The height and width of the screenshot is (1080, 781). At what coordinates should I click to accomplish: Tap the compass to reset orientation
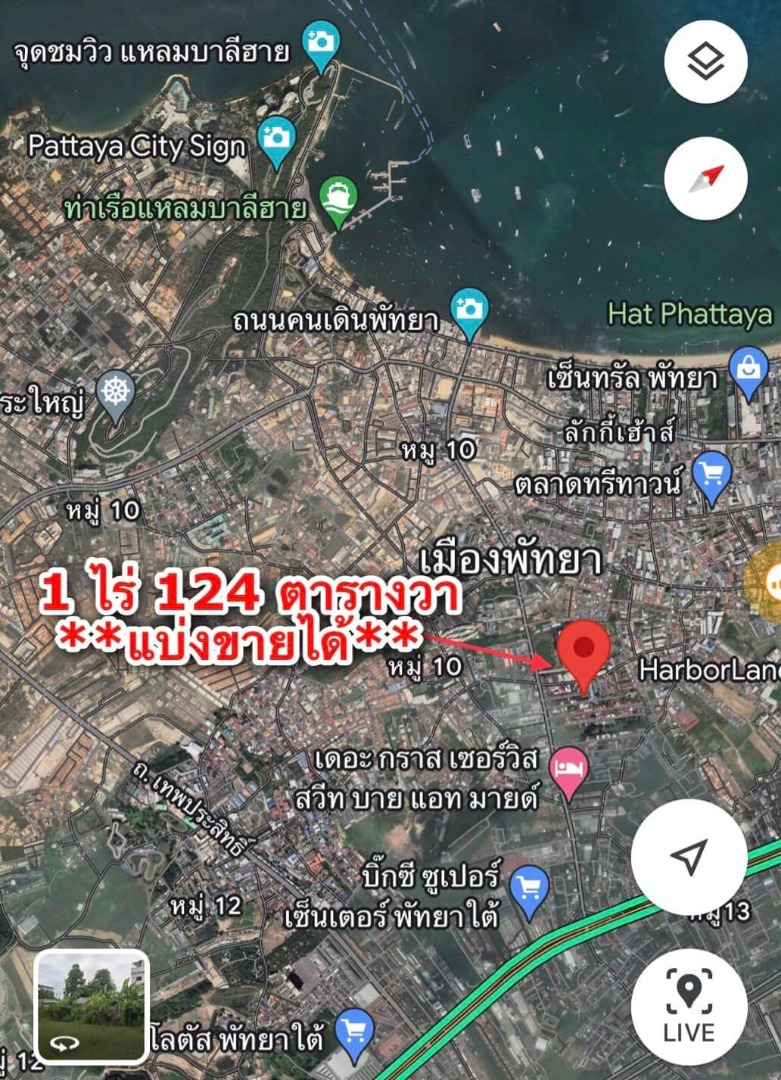click(705, 179)
